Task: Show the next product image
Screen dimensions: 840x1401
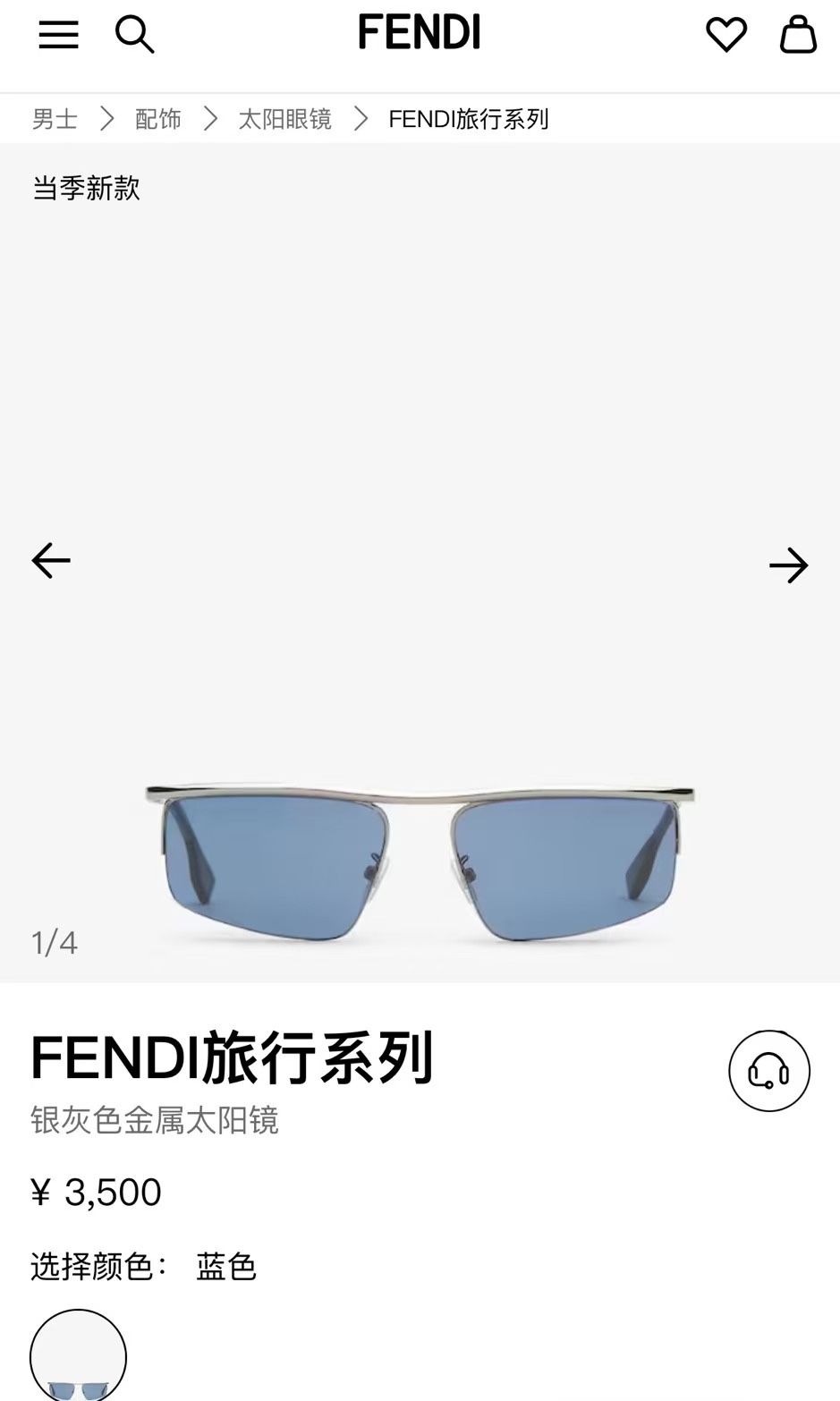Action: pyautogui.click(x=788, y=565)
